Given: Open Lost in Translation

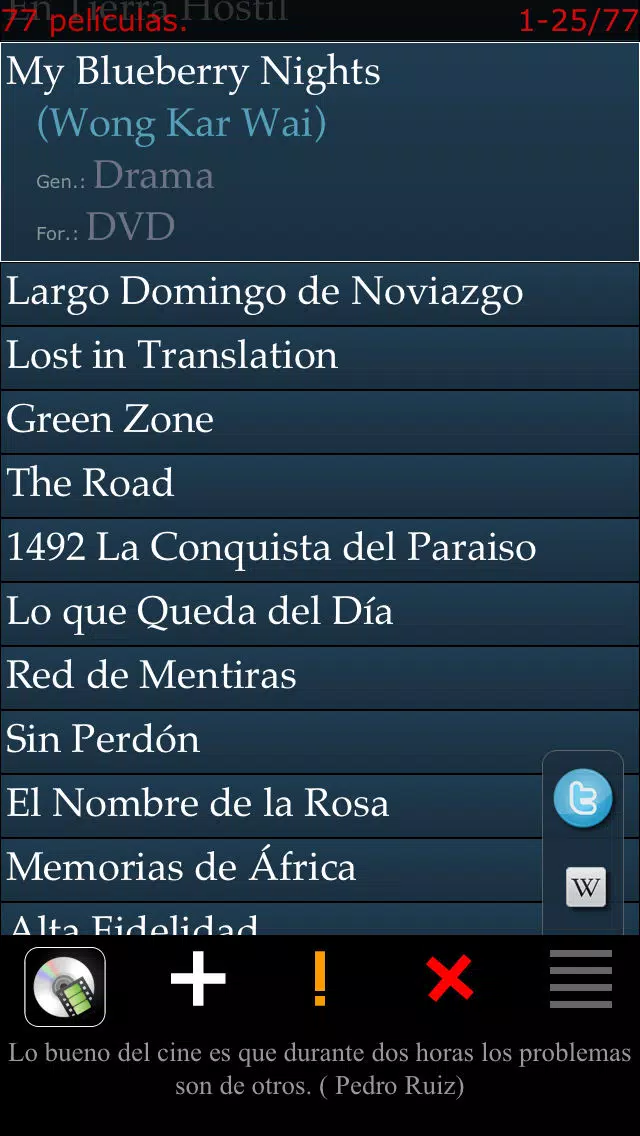Looking at the screenshot, I should tap(320, 357).
